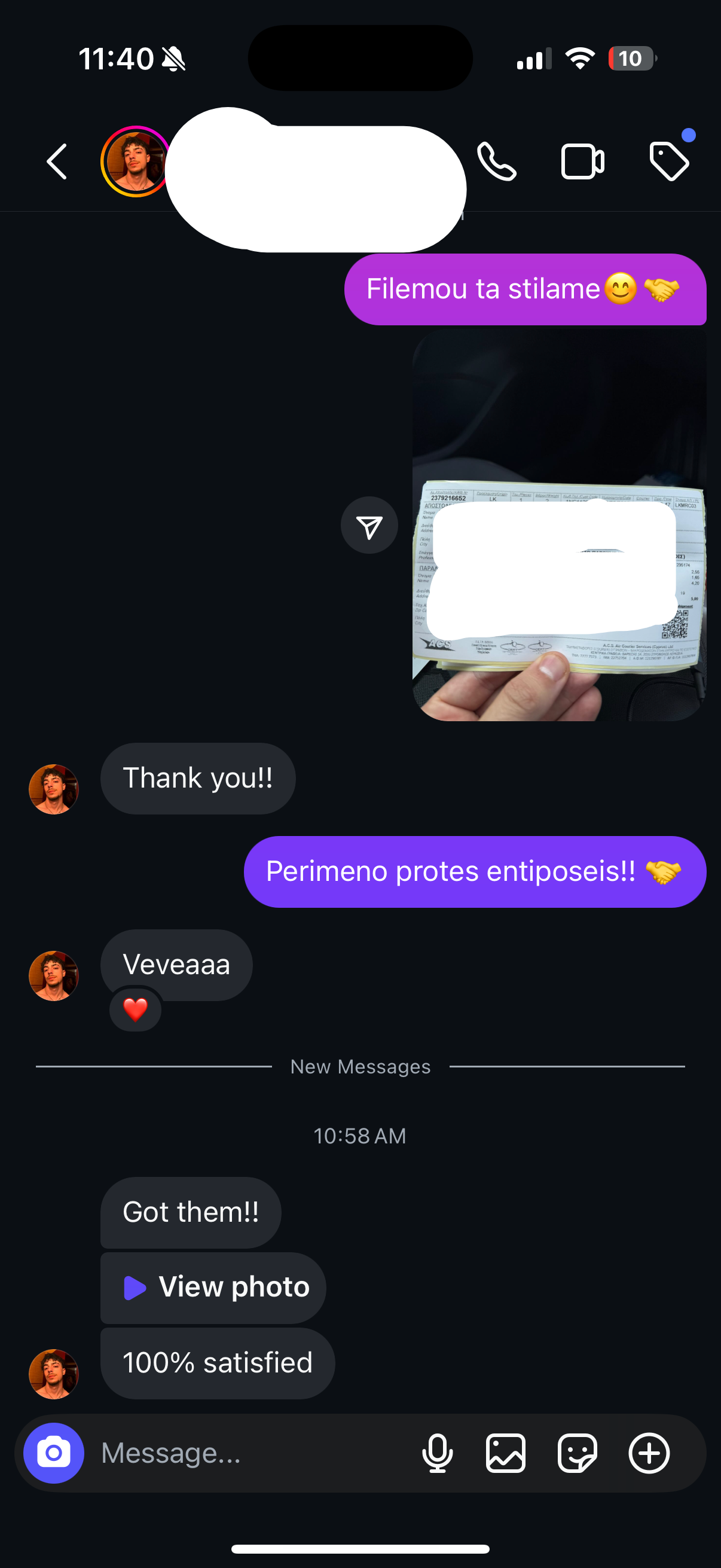Start an audio call
This screenshot has width=721, height=1568.
(496, 162)
